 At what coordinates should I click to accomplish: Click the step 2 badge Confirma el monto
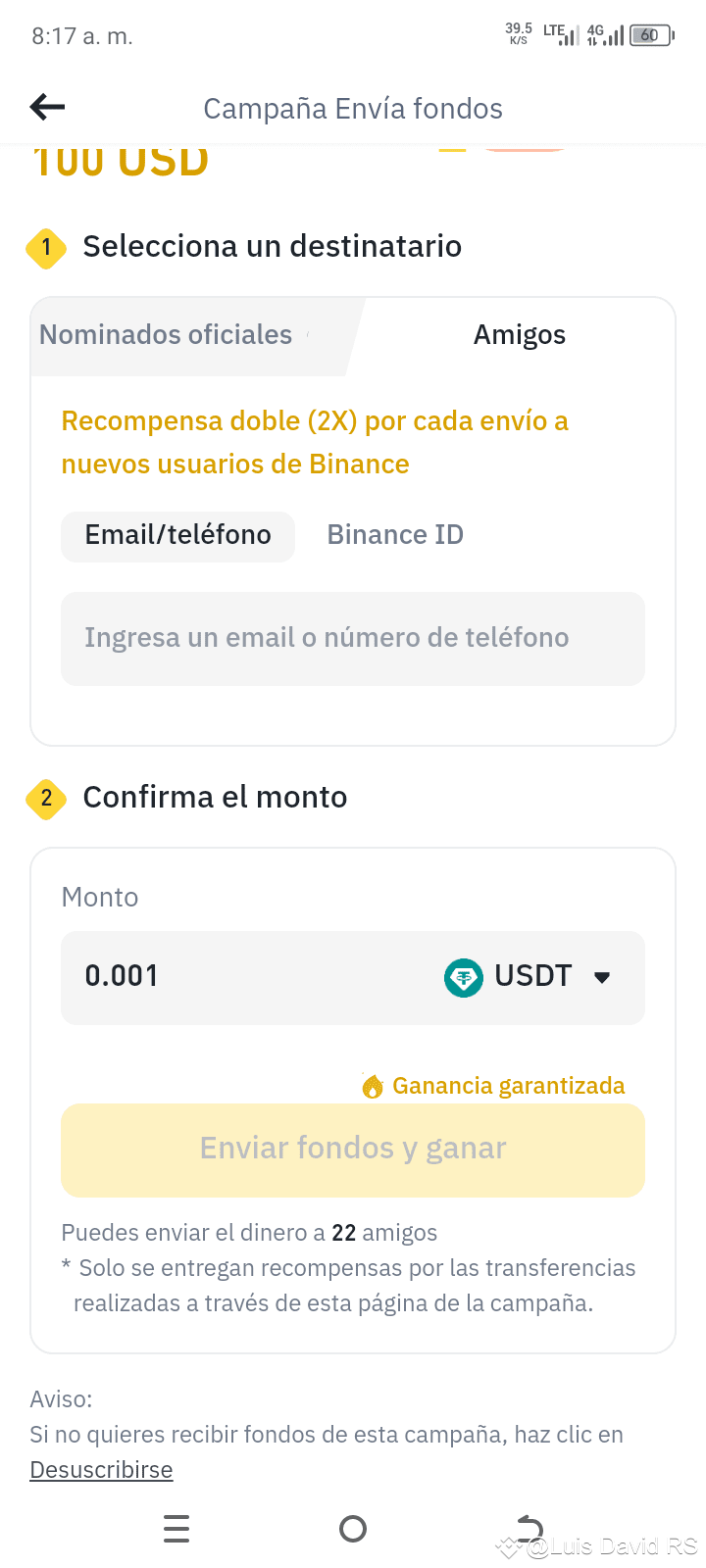point(45,799)
